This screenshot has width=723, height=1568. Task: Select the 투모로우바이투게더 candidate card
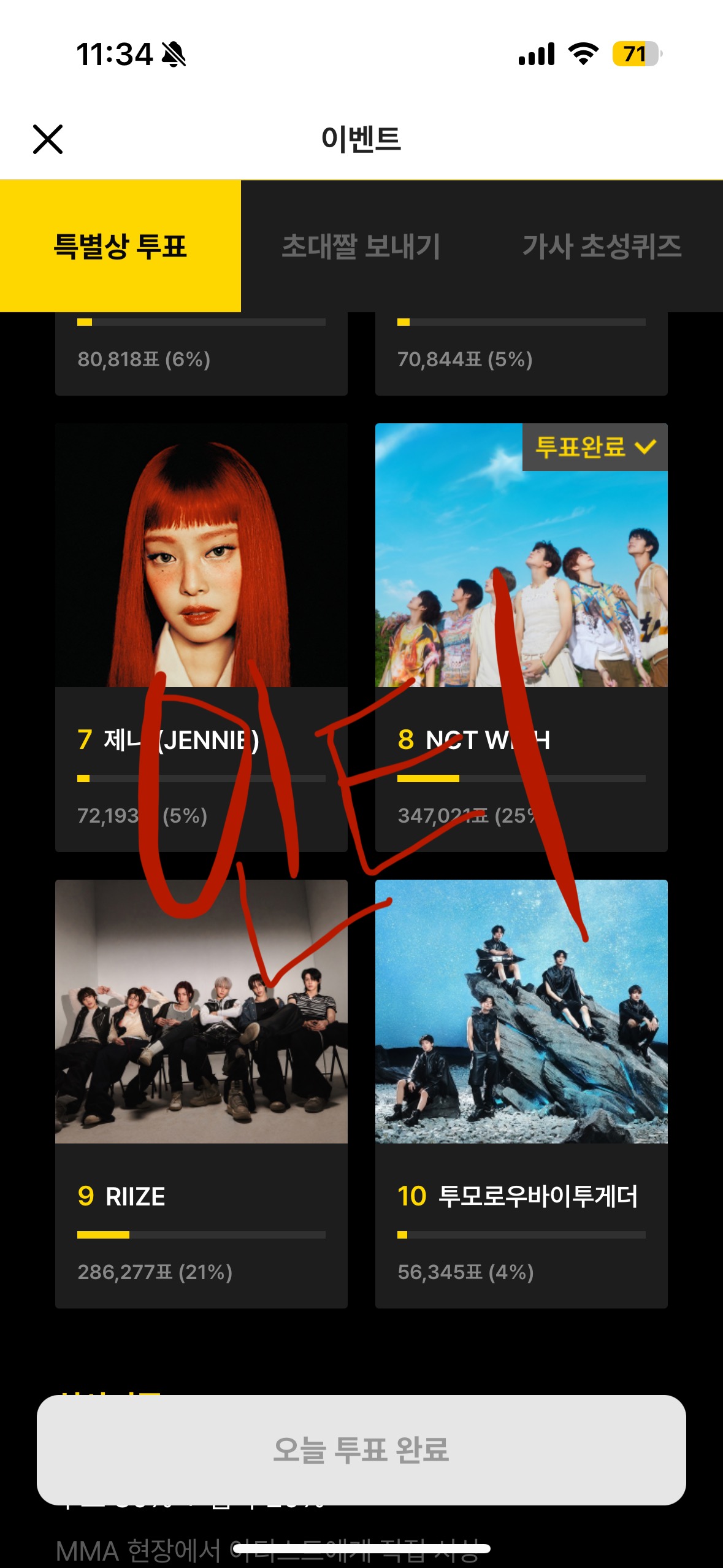click(521, 1094)
